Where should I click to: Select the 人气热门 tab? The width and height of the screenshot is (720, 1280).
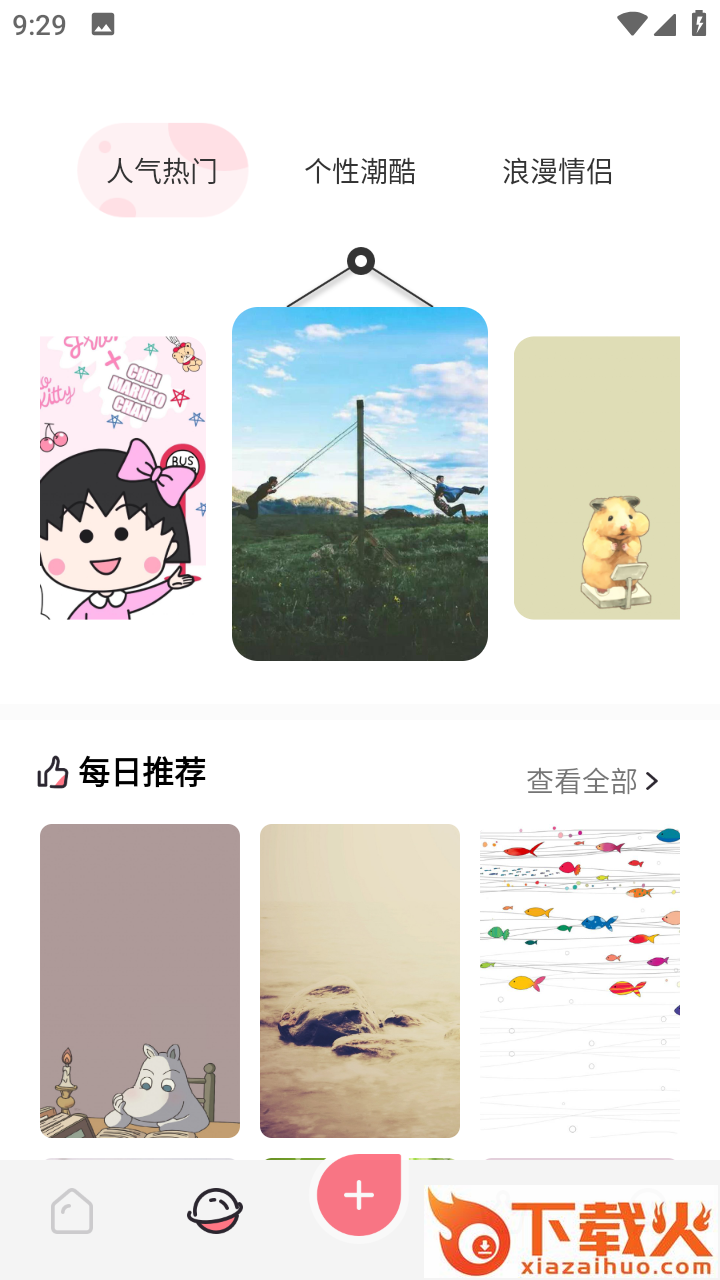pos(163,171)
